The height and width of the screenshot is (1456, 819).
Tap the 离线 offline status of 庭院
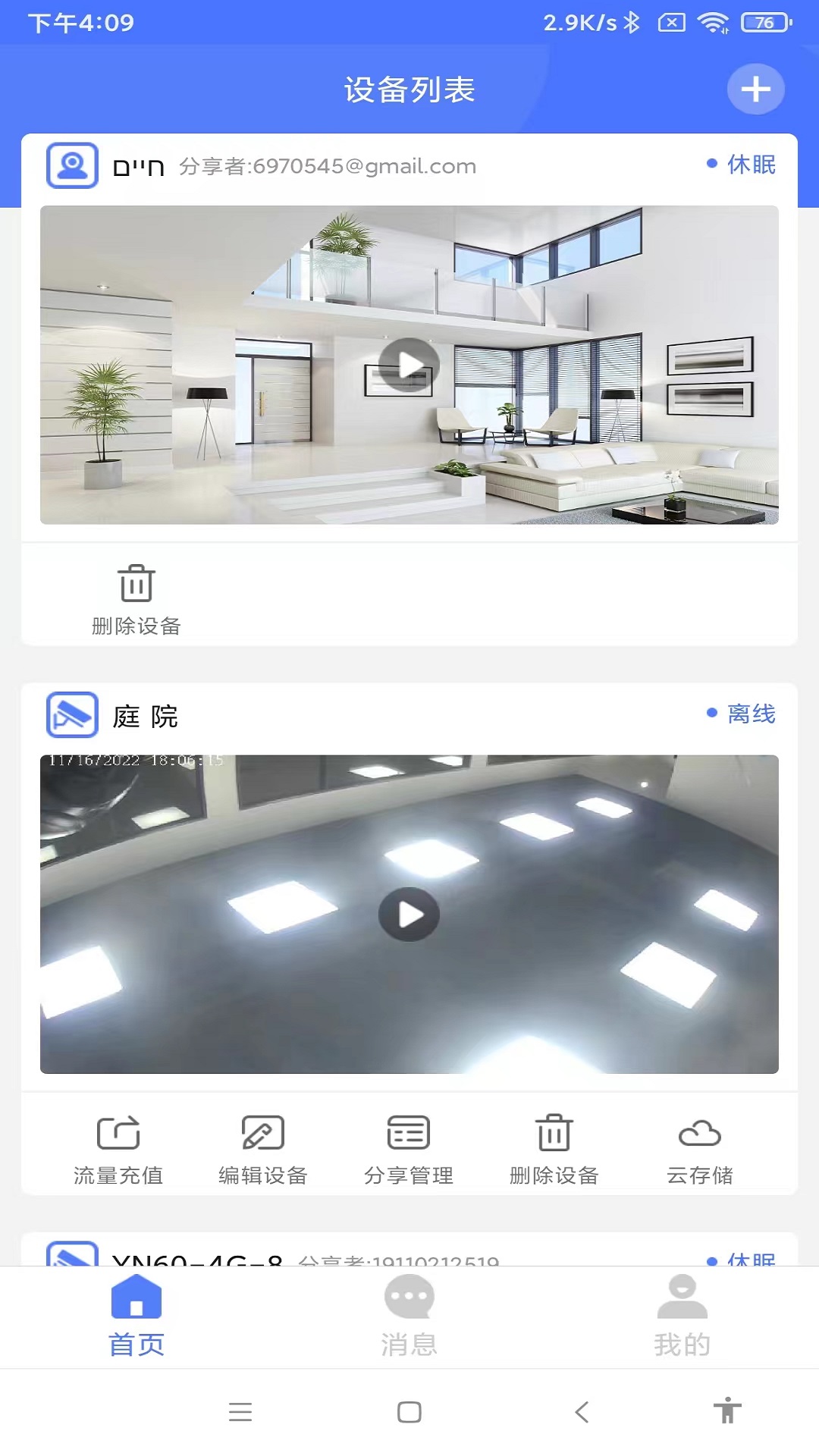(752, 714)
